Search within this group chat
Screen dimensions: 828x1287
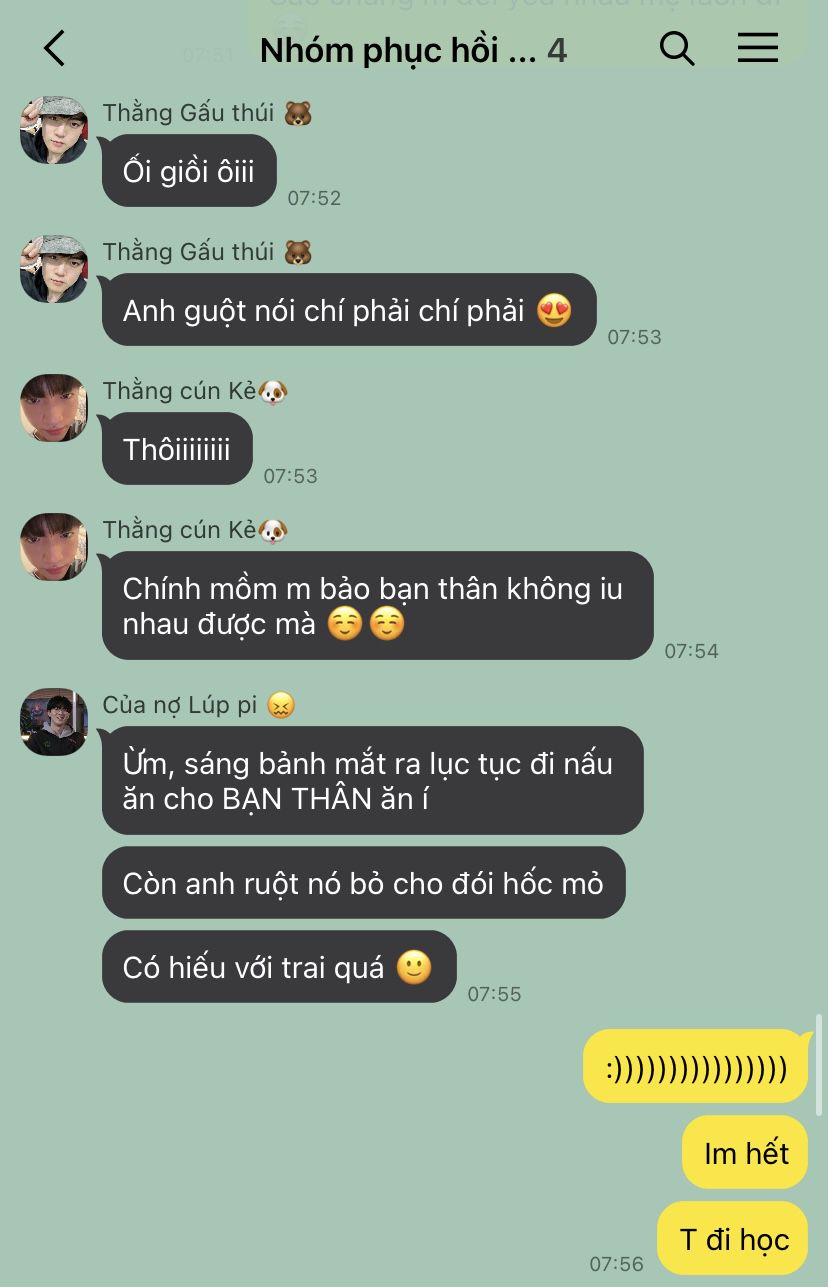(677, 48)
